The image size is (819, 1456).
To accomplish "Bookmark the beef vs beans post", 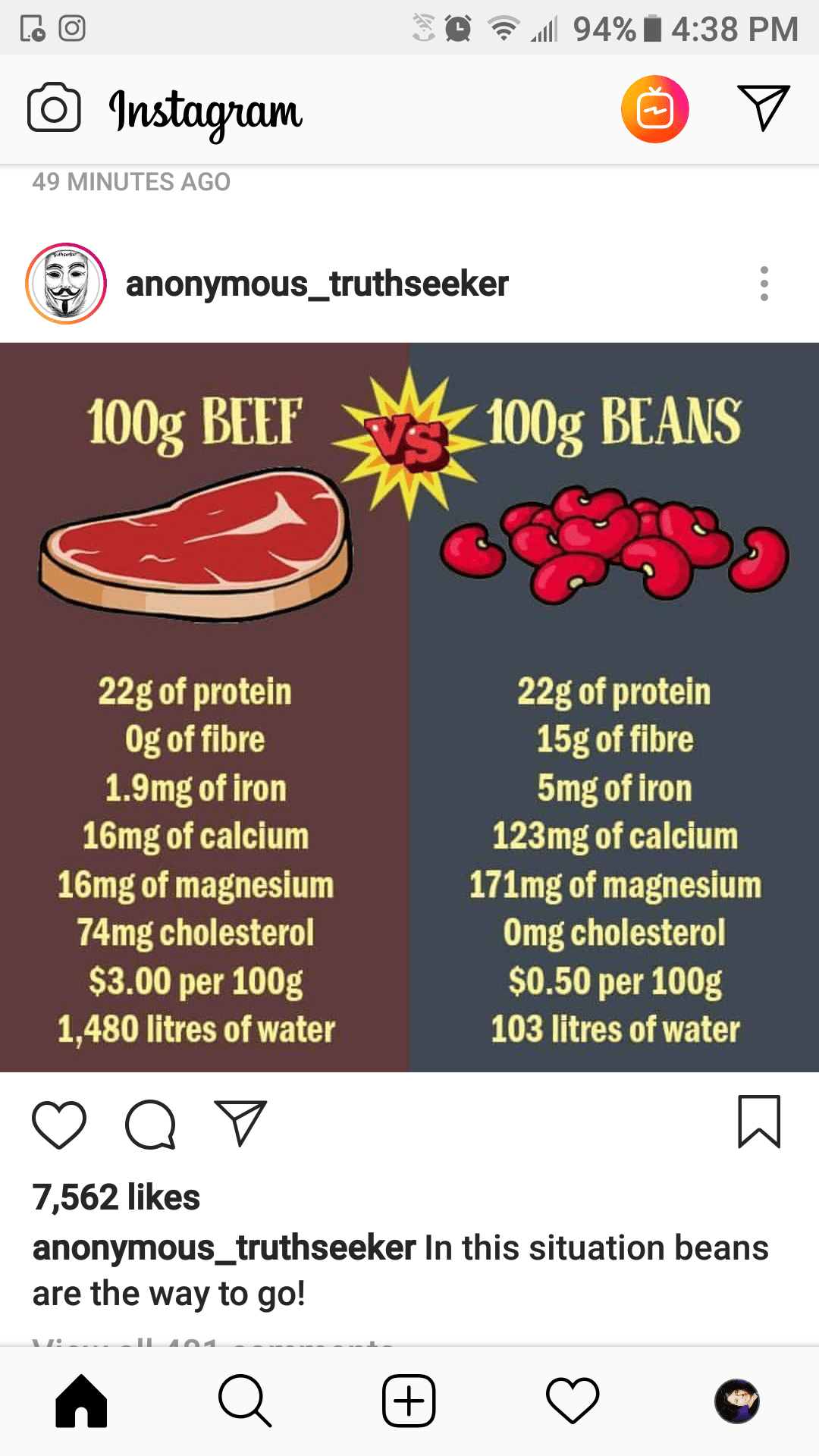I will (759, 1122).
